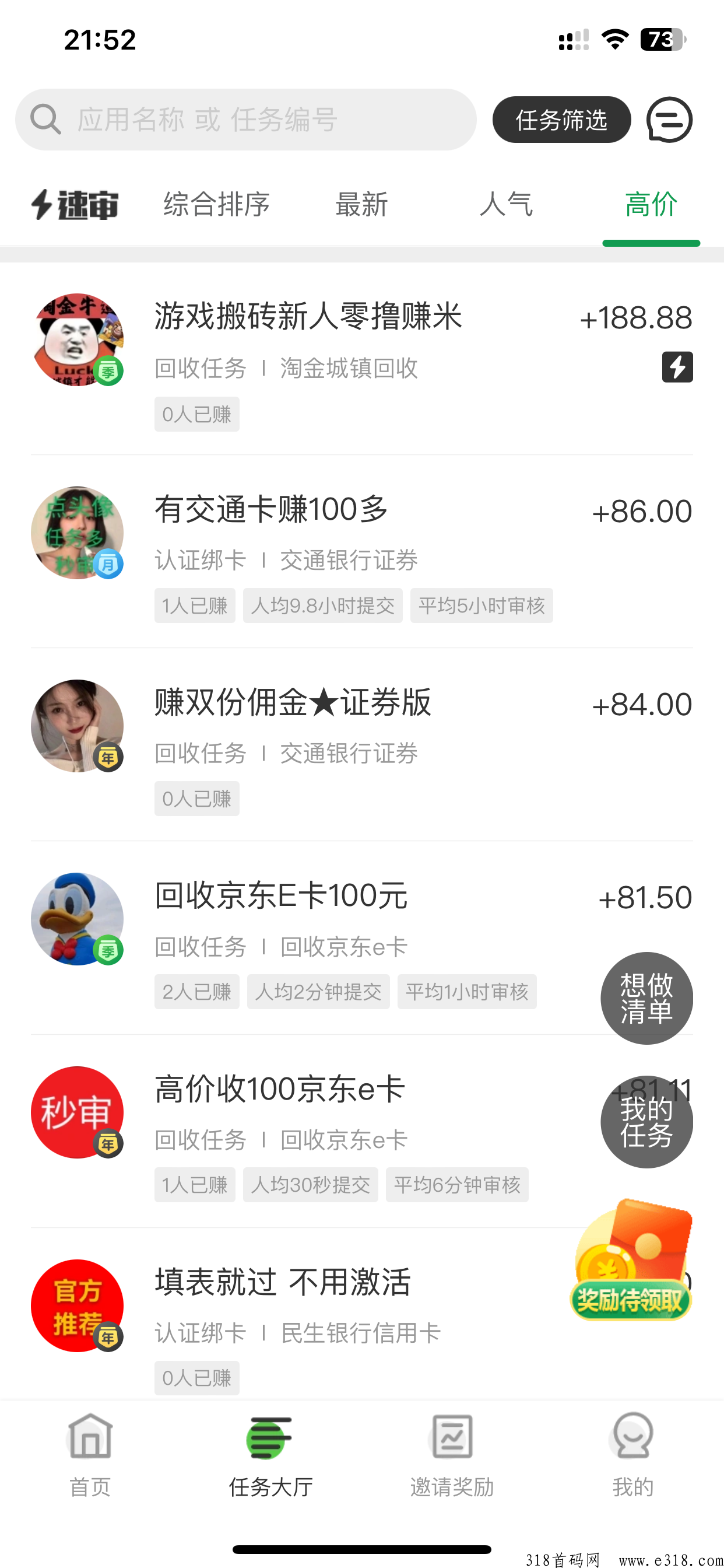
Task: Select 综合排序 sorting tab
Action: [x=216, y=205]
